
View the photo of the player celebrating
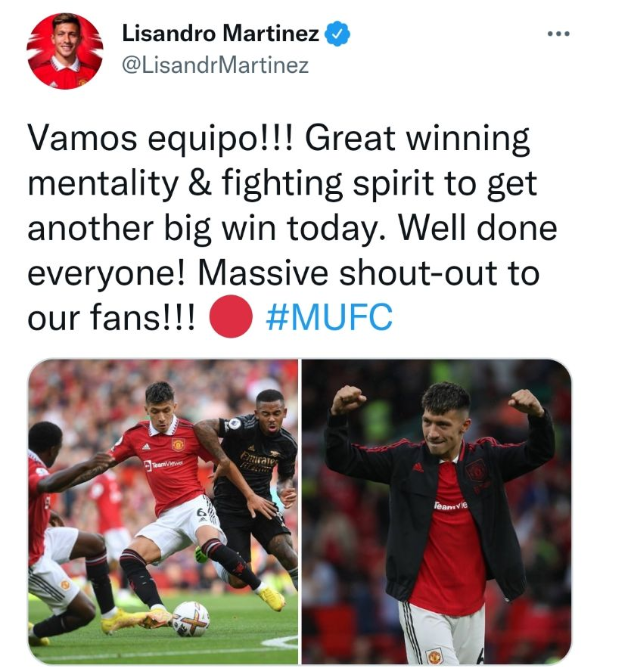437,511
